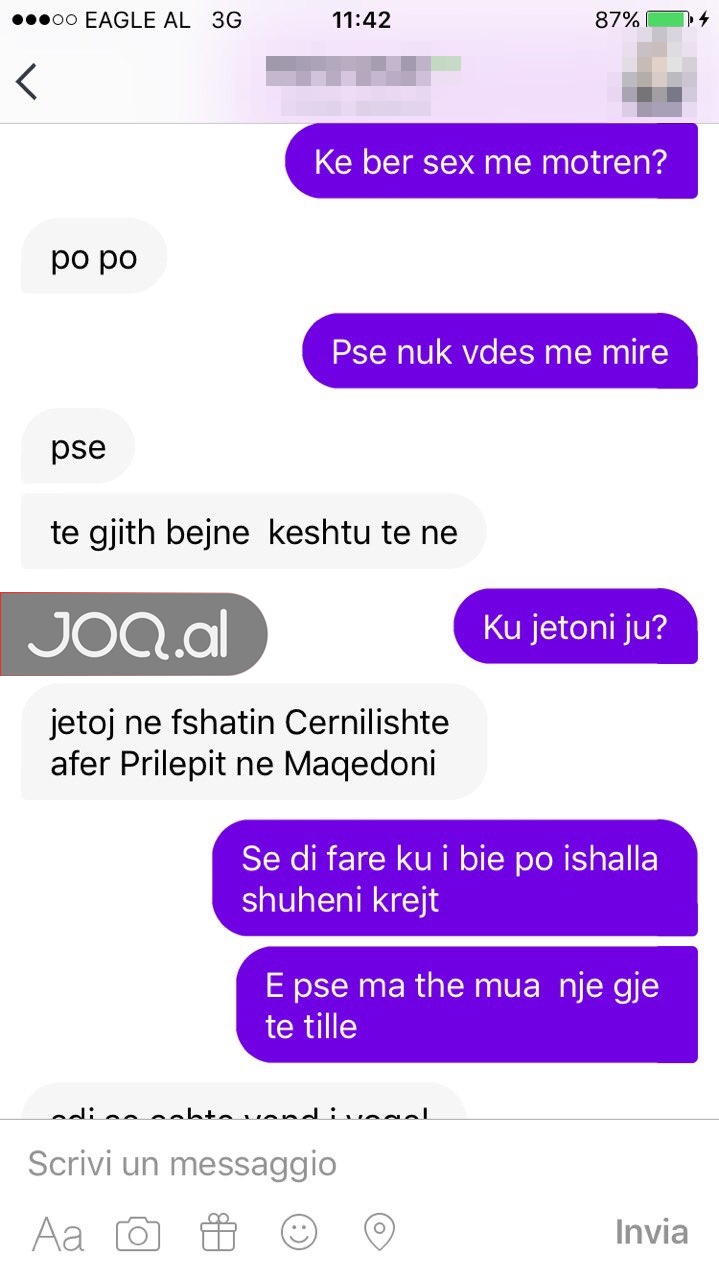
Task: Send a gift with the gift icon
Action: [x=218, y=1233]
